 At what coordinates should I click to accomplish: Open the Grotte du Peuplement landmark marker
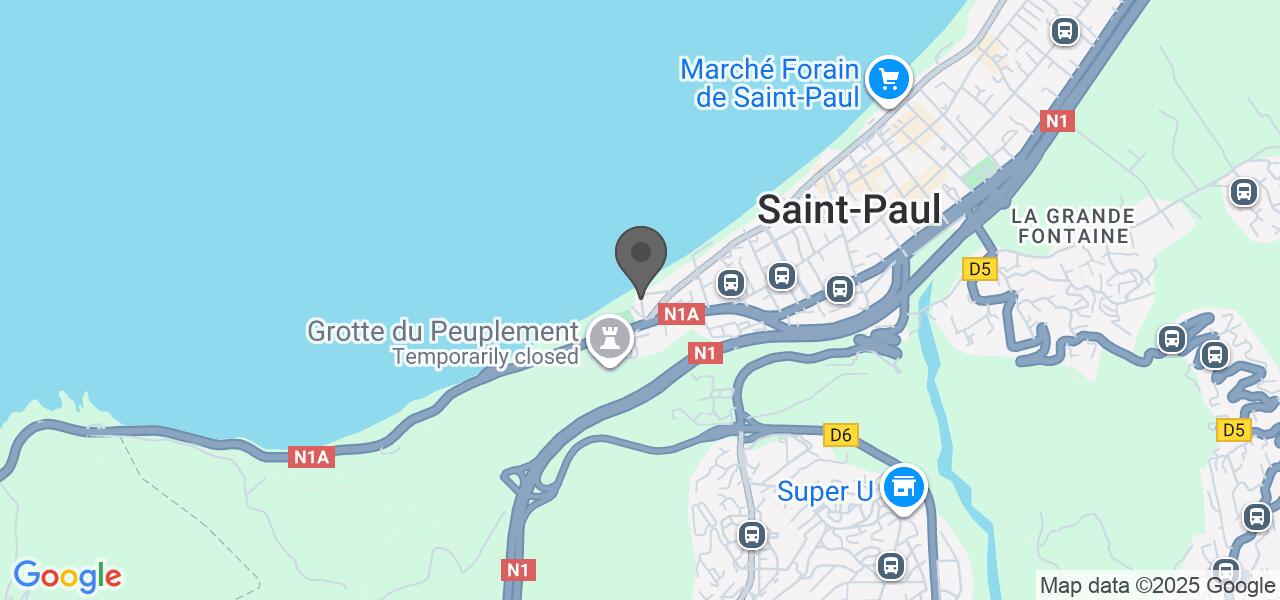tap(609, 340)
